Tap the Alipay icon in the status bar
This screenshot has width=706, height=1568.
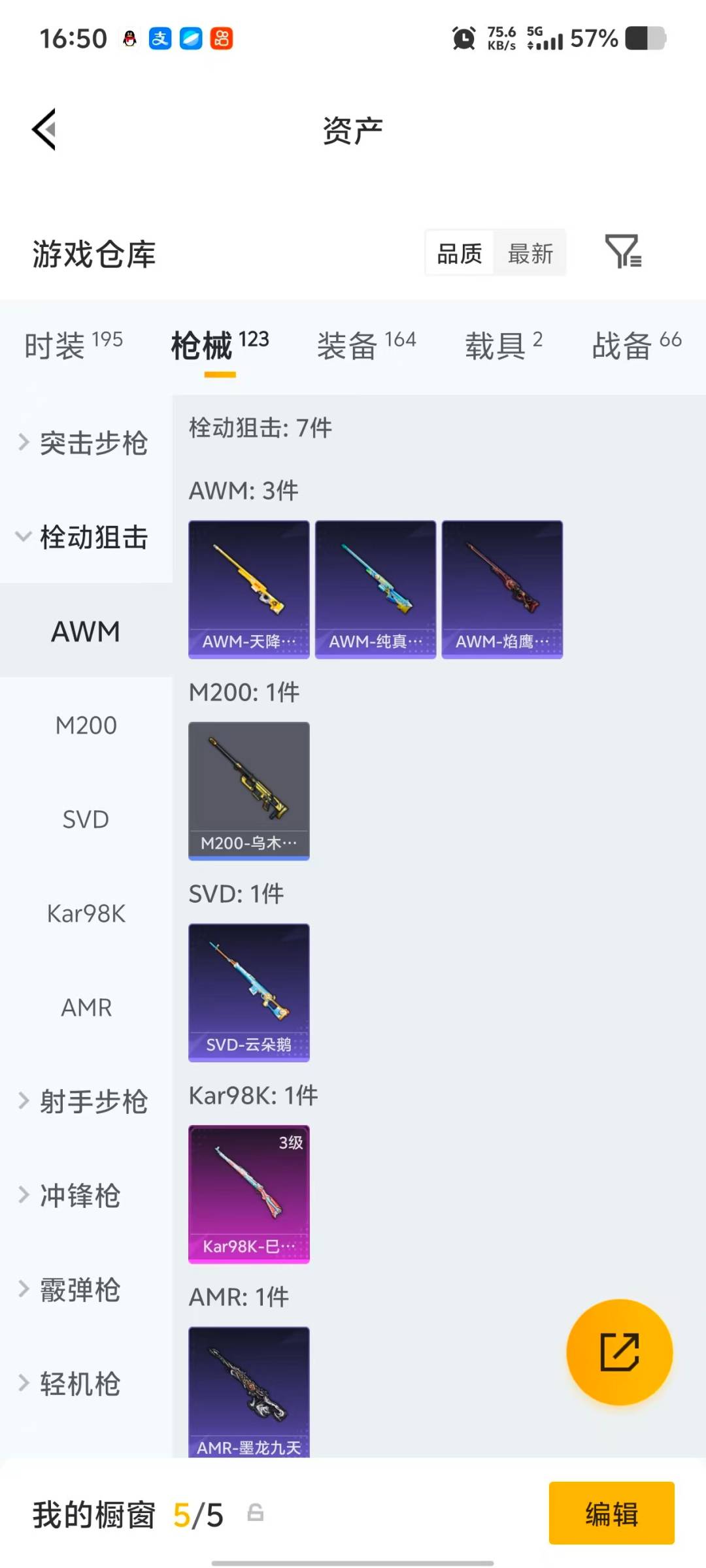pyautogui.click(x=160, y=37)
